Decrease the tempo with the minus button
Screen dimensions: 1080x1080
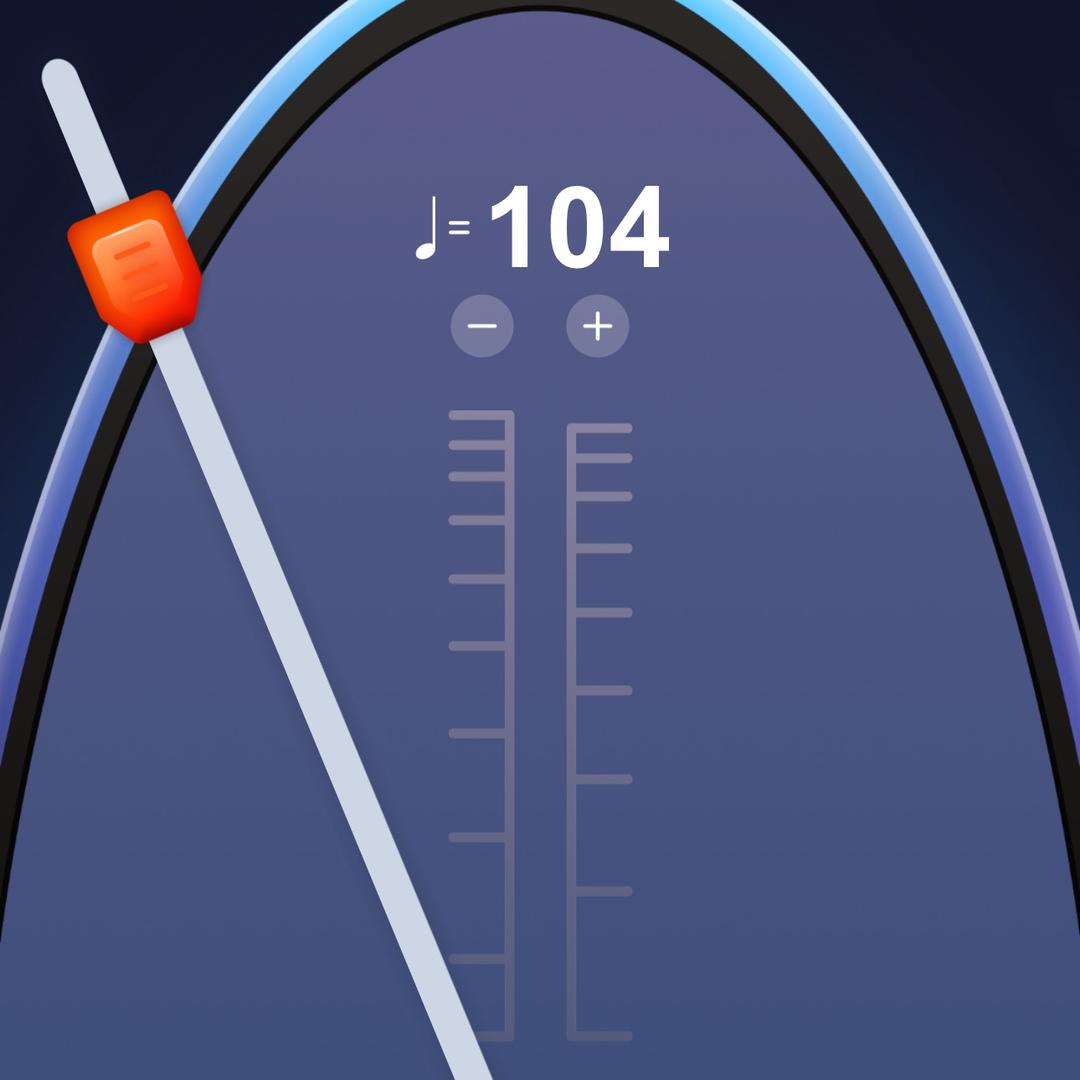coord(482,326)
